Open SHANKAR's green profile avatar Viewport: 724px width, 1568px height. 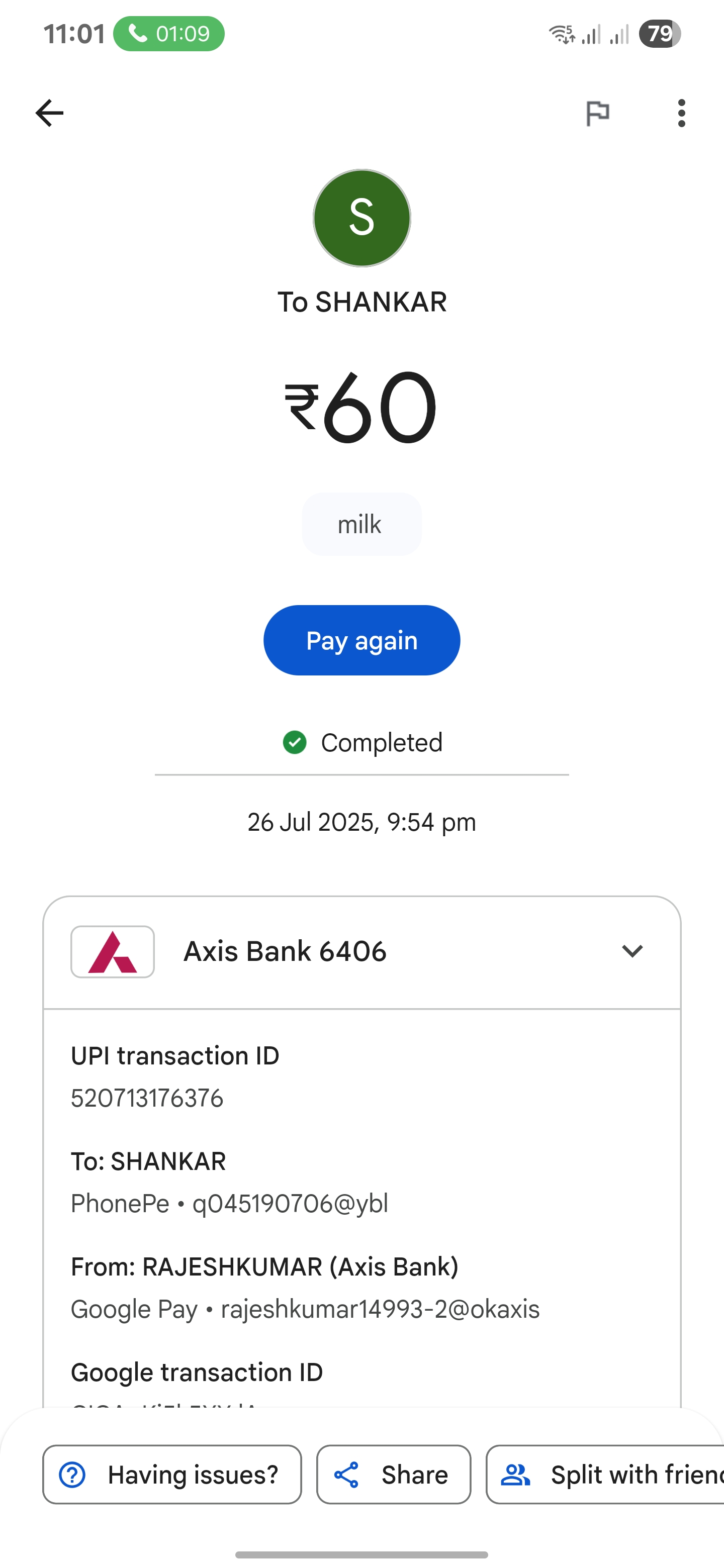[361, 218]
